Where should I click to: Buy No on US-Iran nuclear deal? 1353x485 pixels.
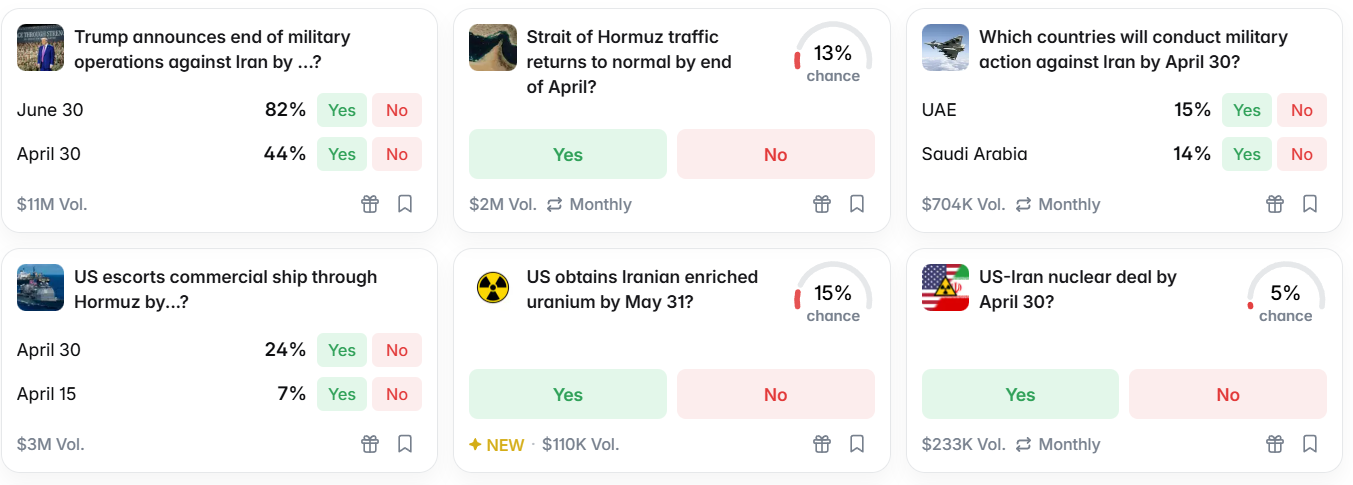[x=1227, y=394]
